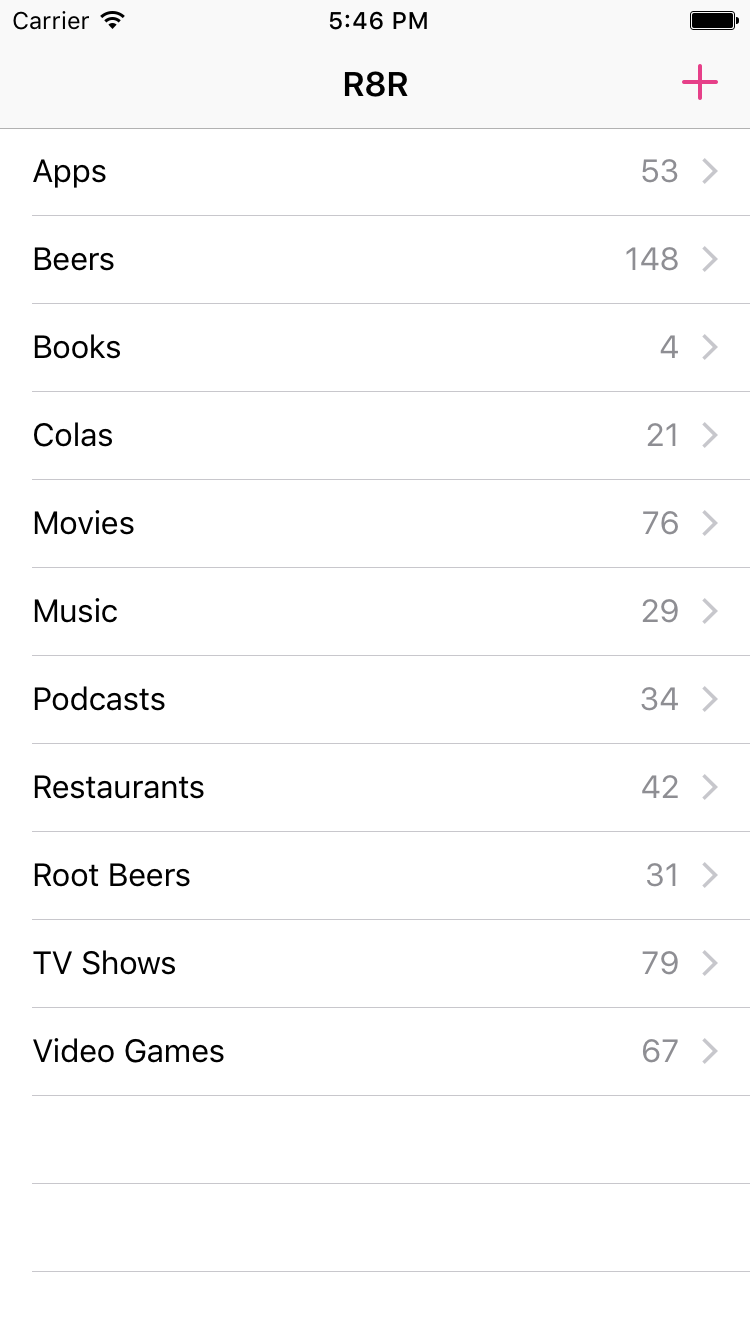Add a new list with the plus icon
Image resolution: width=750 pixels, height=1334 pixels.
tap(700, 83)
